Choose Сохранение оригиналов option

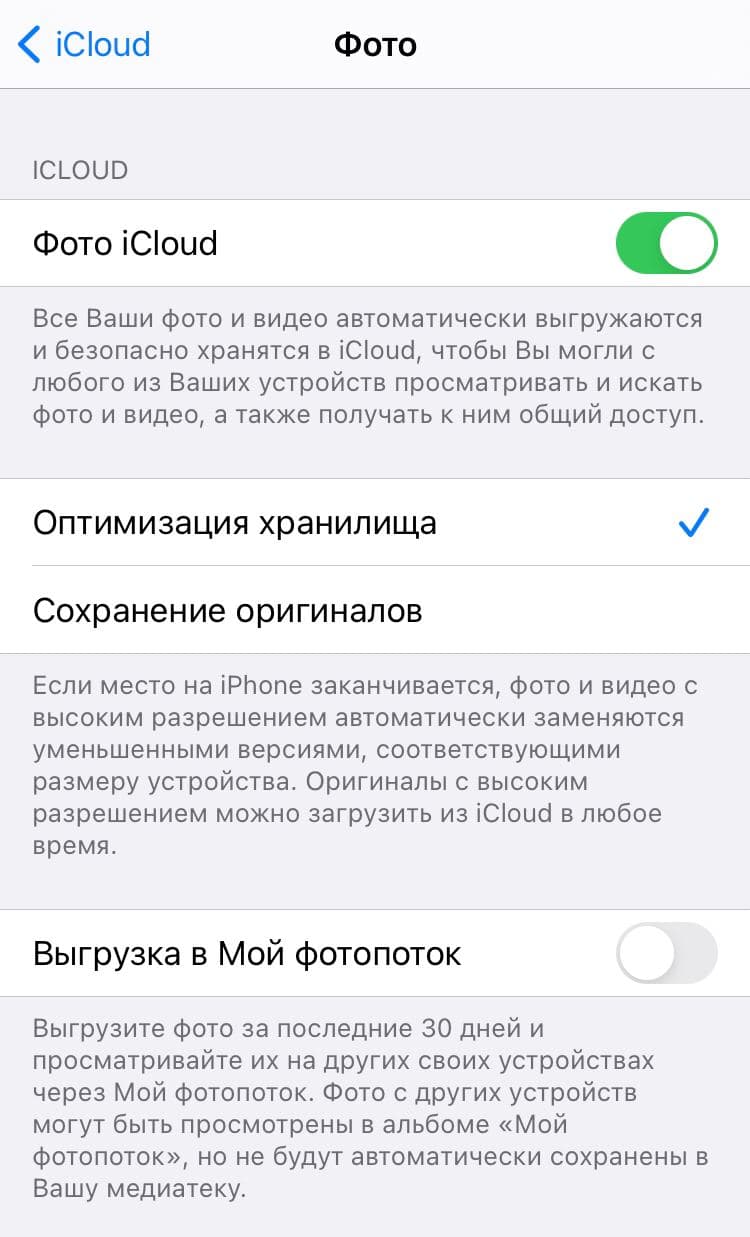pos(375,610)
